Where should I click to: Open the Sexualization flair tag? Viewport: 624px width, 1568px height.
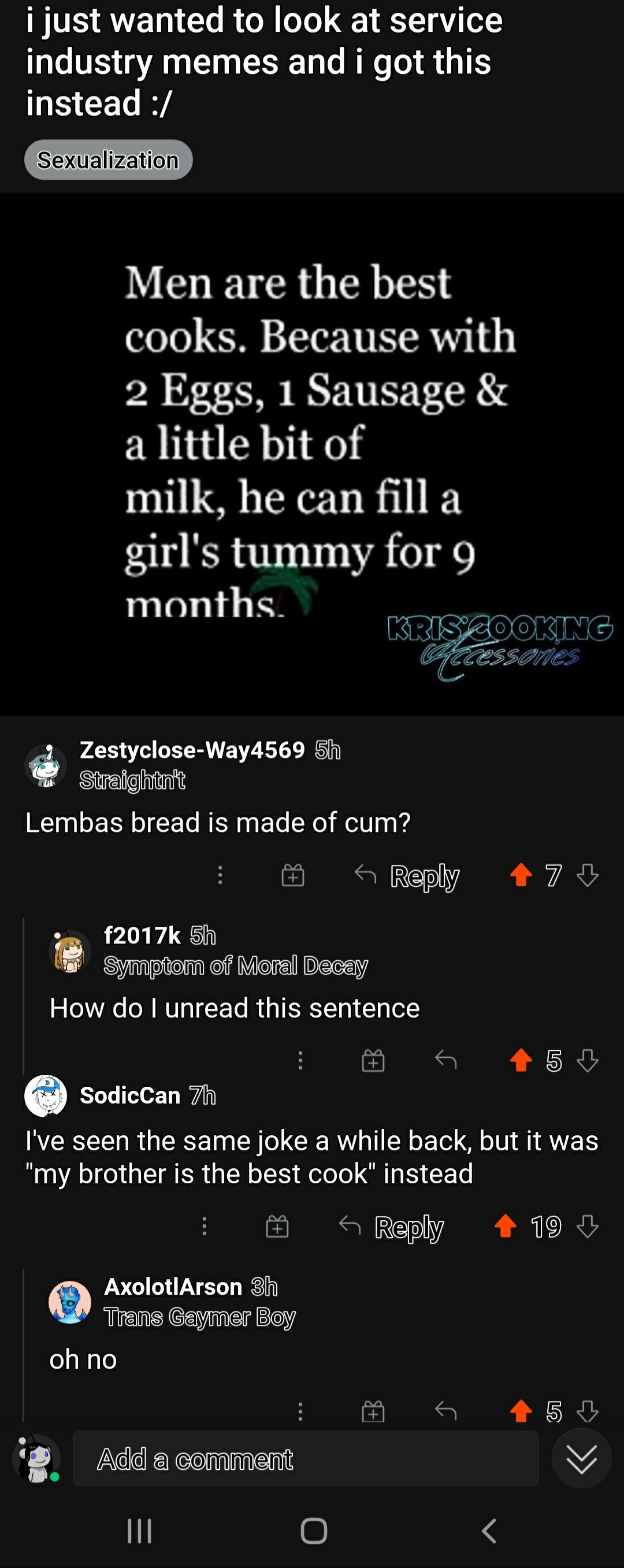(109, 160)
